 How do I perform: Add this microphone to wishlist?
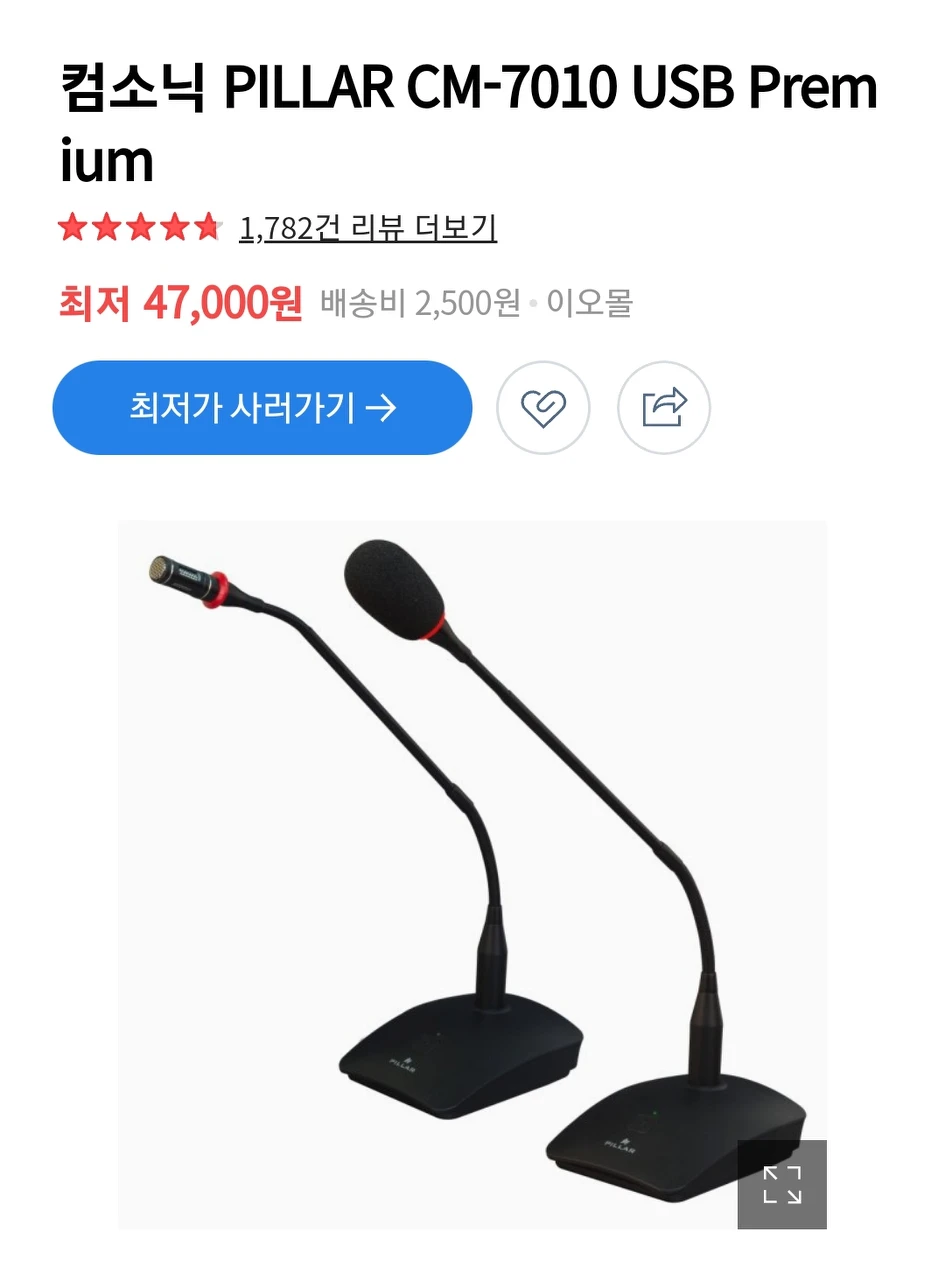(543, 408)
